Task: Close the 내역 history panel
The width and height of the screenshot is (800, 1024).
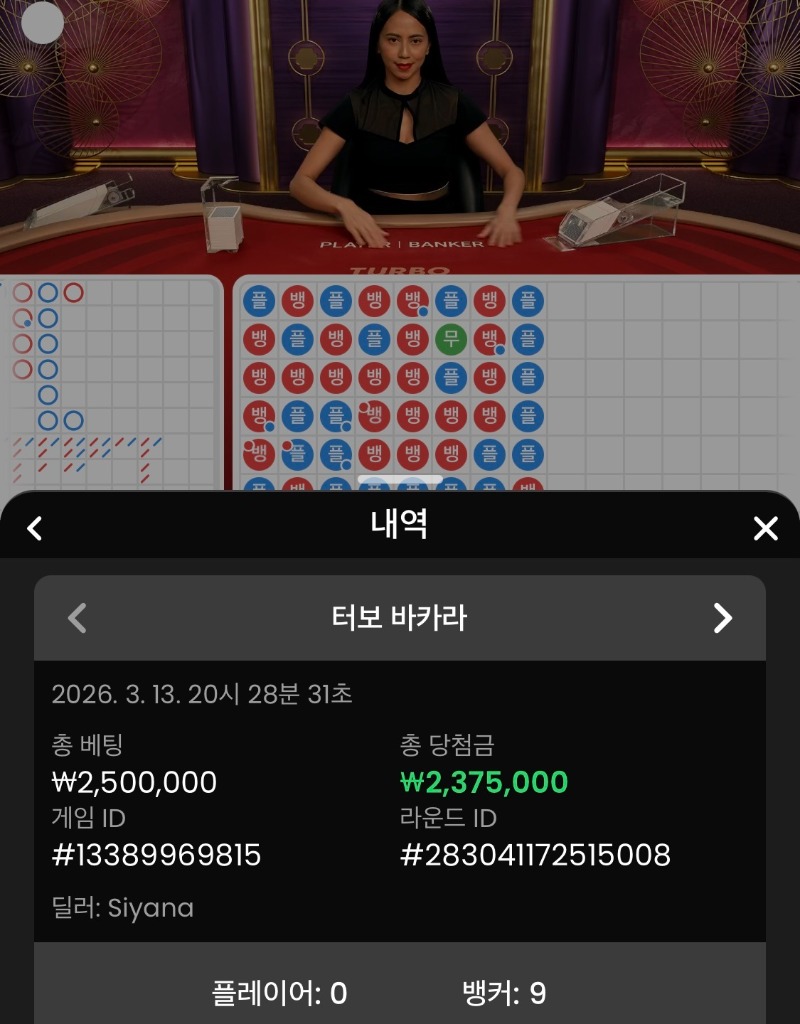Action: coord(765,528)
